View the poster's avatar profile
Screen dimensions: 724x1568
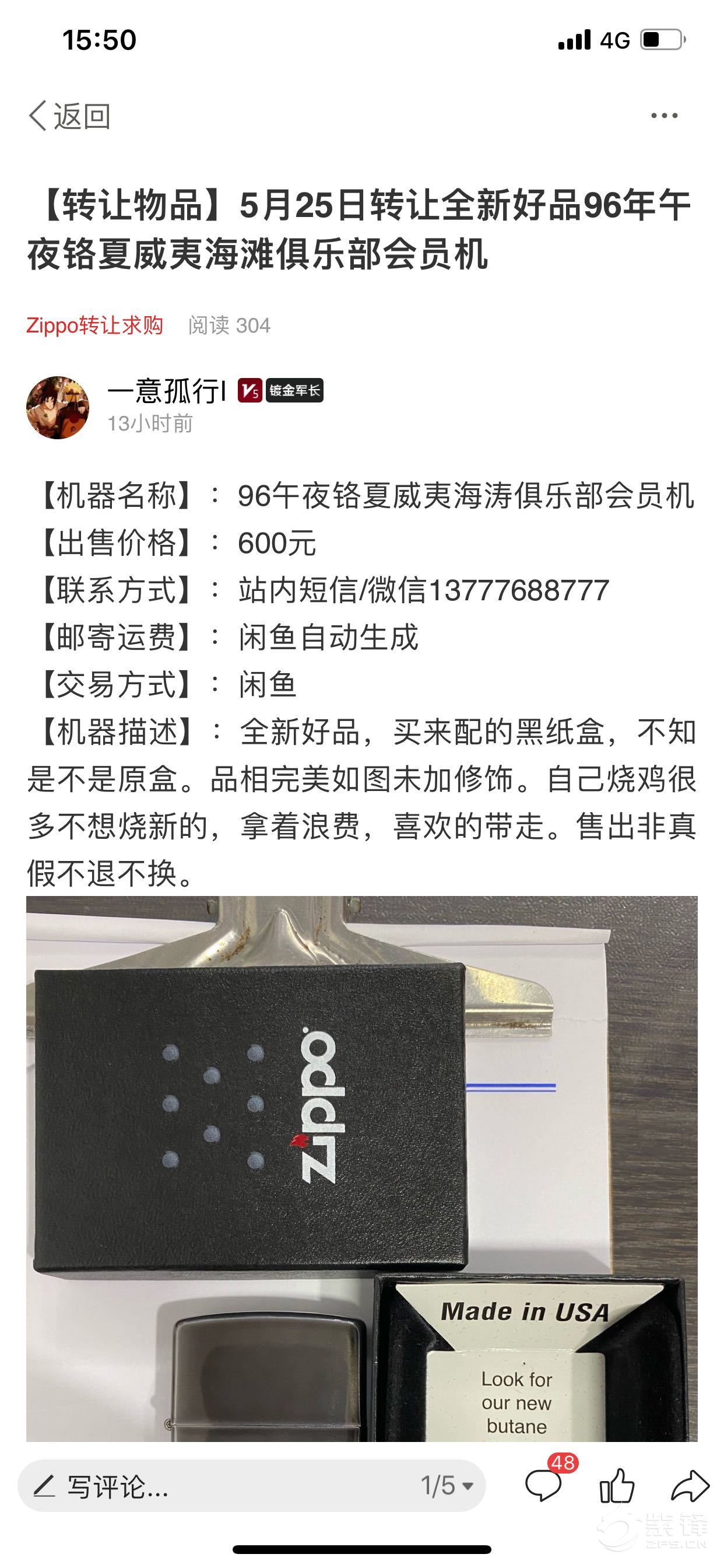click(58, 407)
